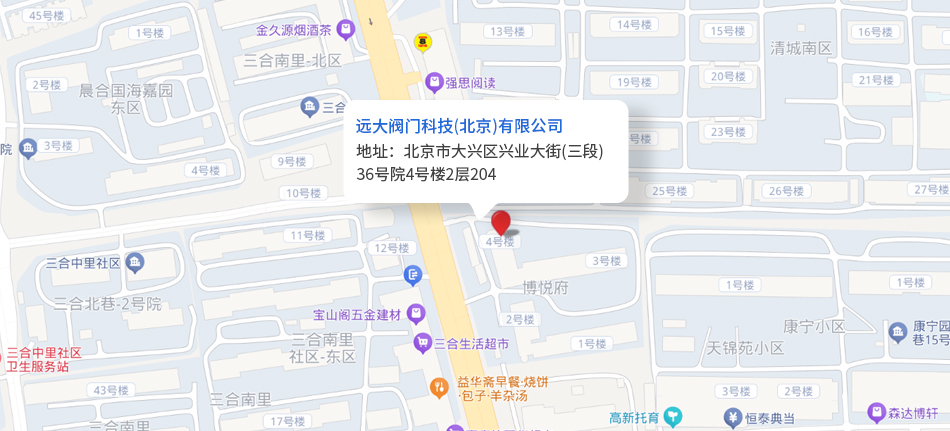
Task: Tap the 金久源烟酒茶 store marker
Action: point(345,30)
